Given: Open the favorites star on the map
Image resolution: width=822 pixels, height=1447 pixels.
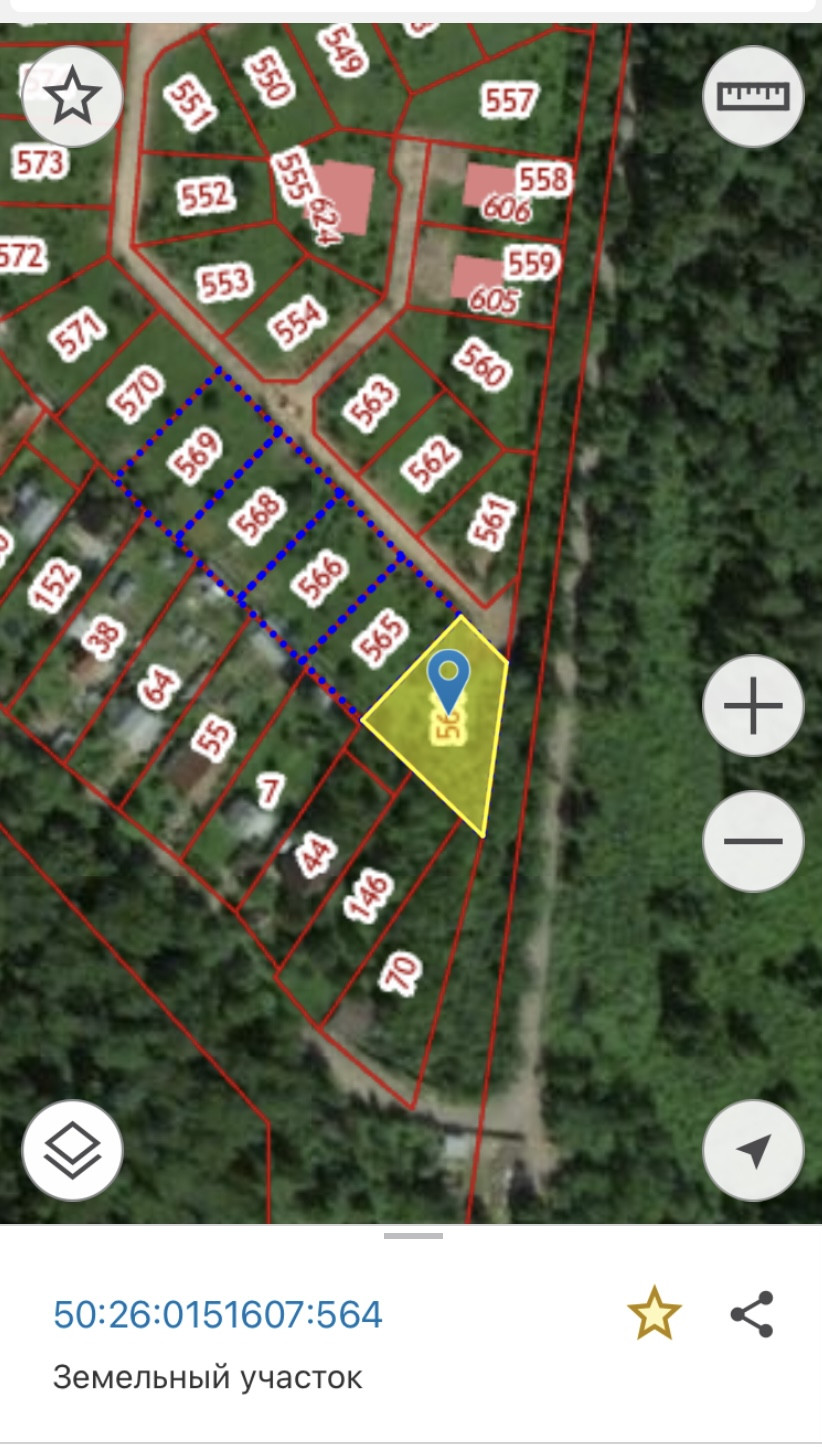Looking at the screenshot, I should click(x=72, y=97).
